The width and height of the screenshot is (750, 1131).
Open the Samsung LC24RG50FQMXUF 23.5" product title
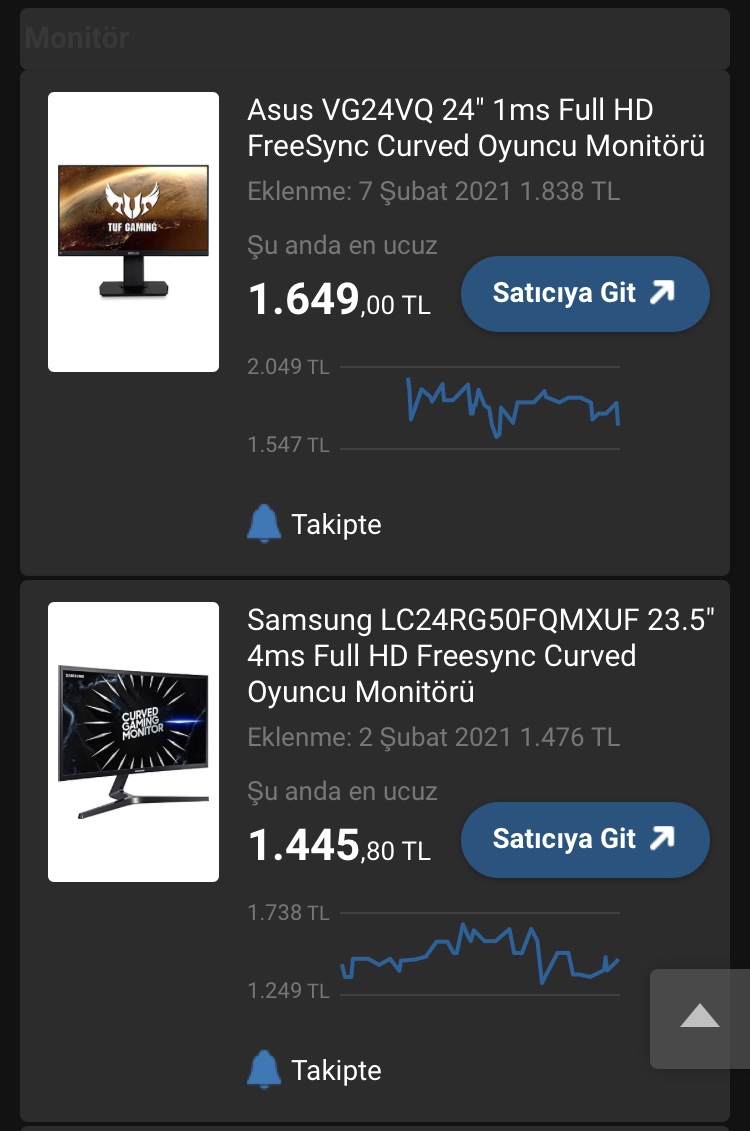tap(480, 656)
